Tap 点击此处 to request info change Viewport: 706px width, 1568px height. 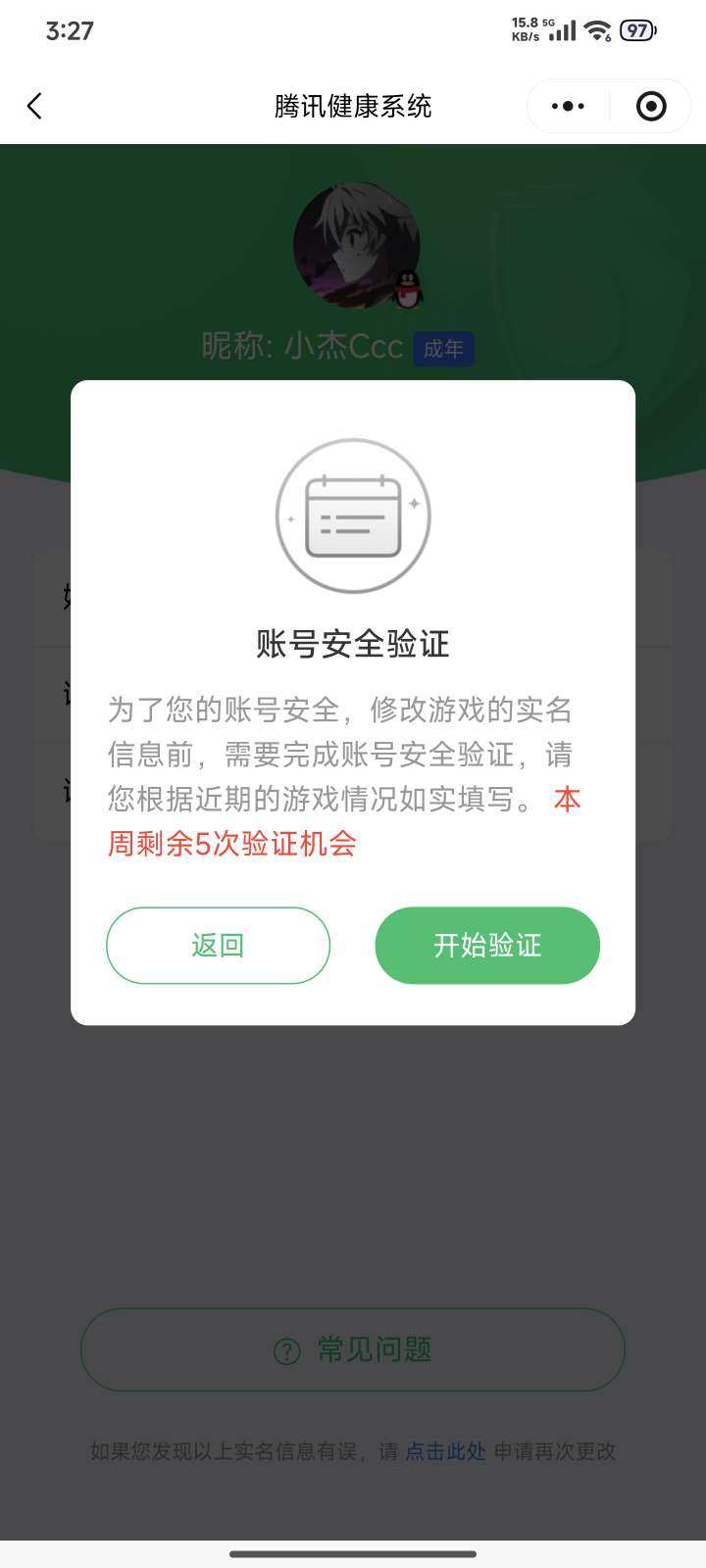pos(443,1451)
